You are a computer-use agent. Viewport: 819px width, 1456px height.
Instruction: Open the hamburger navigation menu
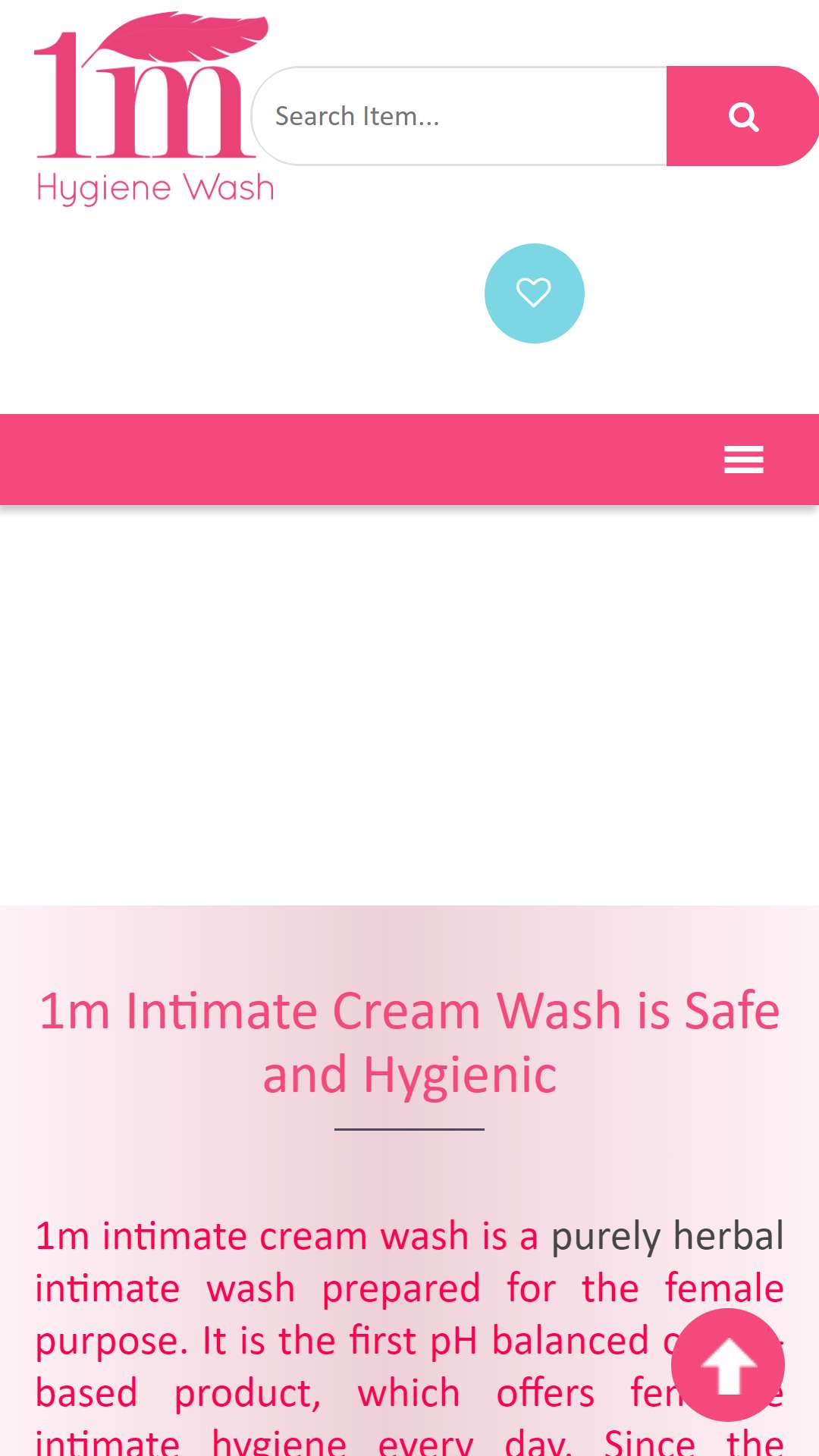point(743,460)
